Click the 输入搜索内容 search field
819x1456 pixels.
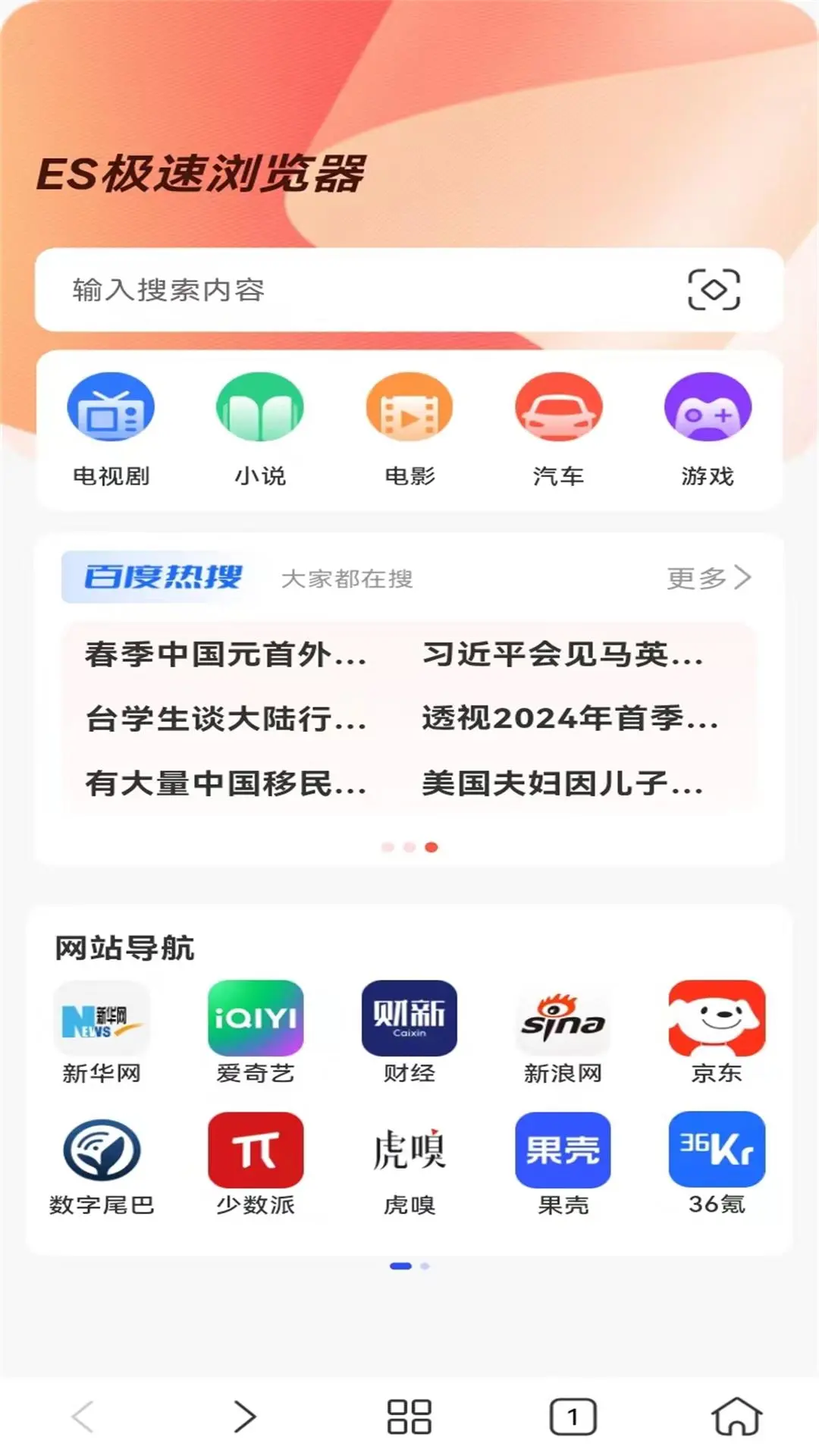point(303,290)
